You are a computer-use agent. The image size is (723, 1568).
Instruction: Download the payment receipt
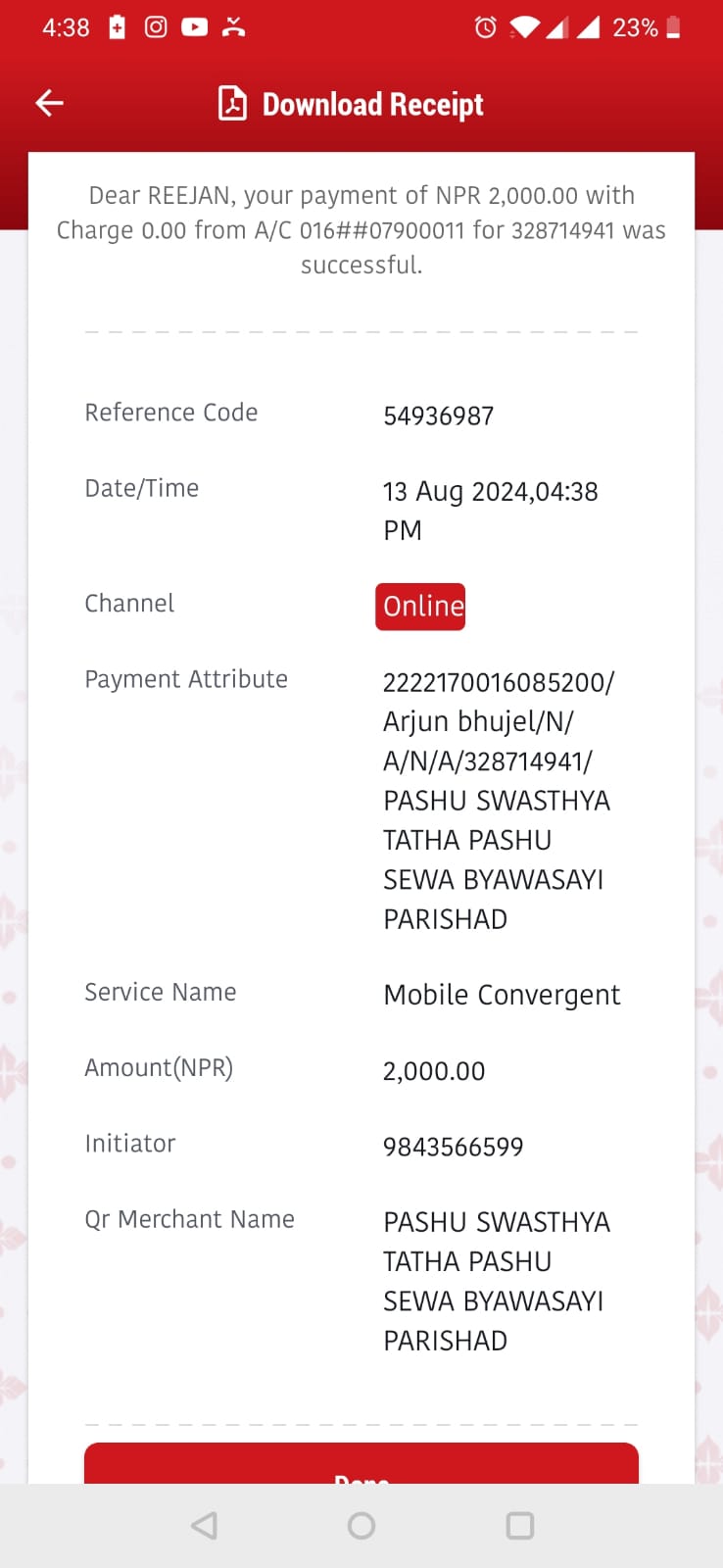coord(351,104)
